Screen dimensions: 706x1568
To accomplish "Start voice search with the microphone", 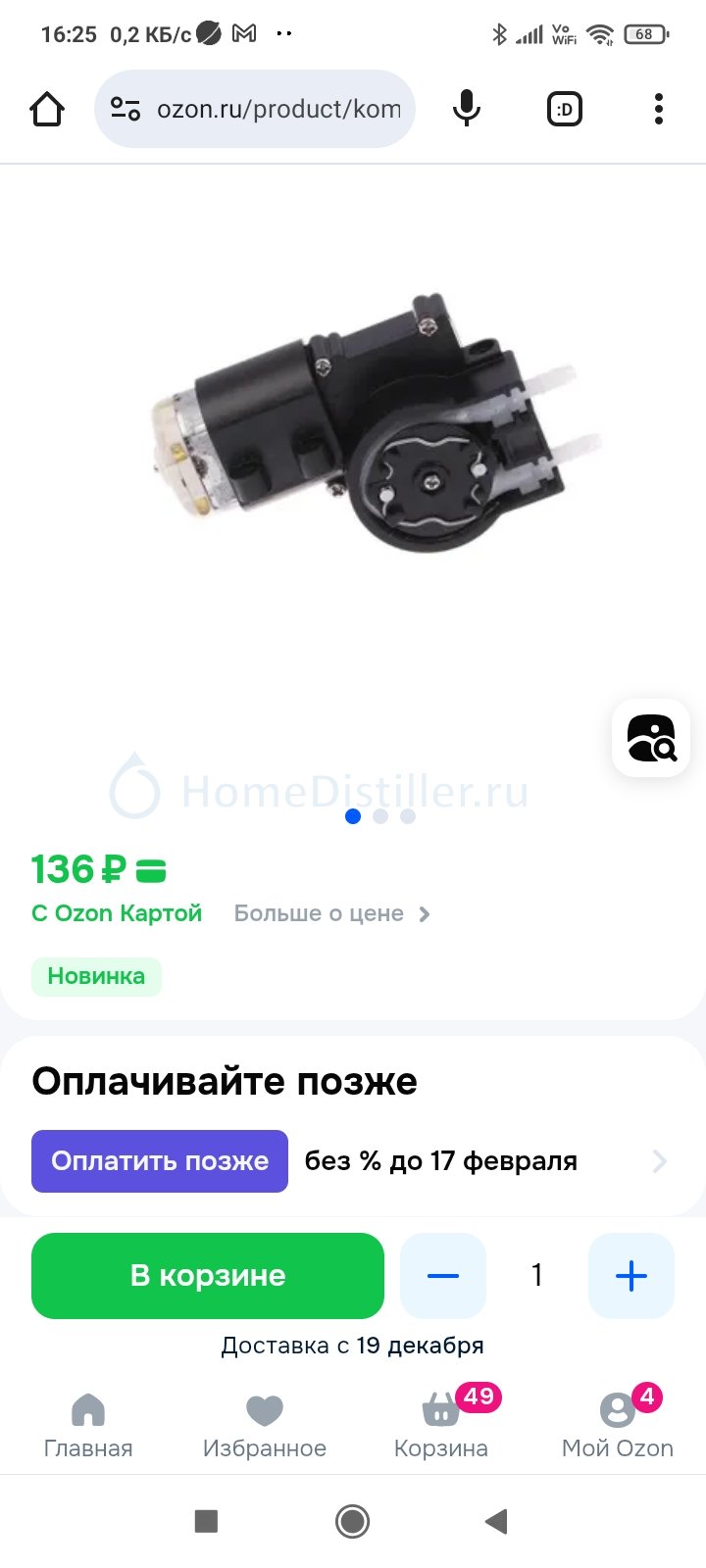I will point(467,109).
